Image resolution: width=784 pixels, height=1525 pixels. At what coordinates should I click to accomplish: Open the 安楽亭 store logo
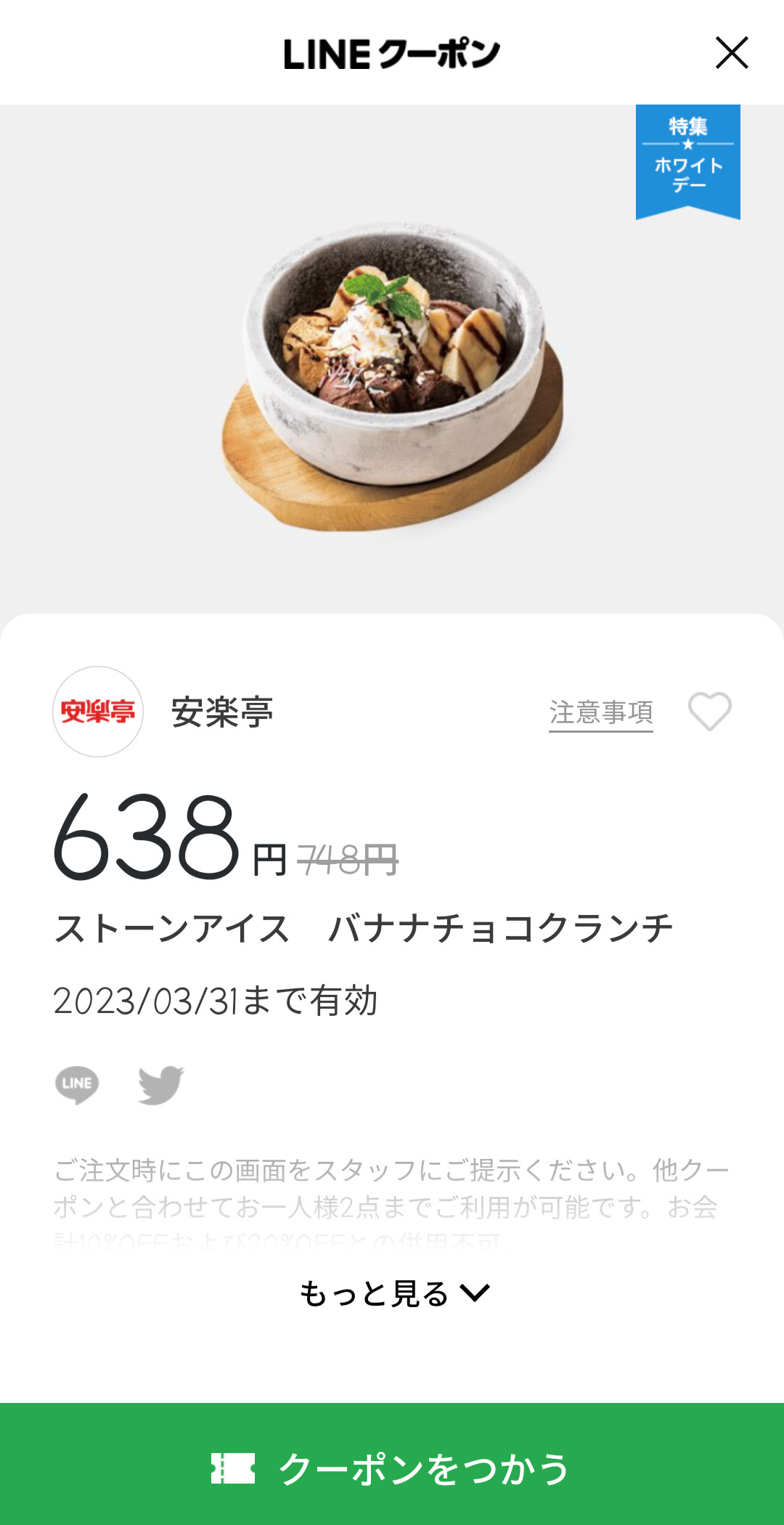coord(98,712)
